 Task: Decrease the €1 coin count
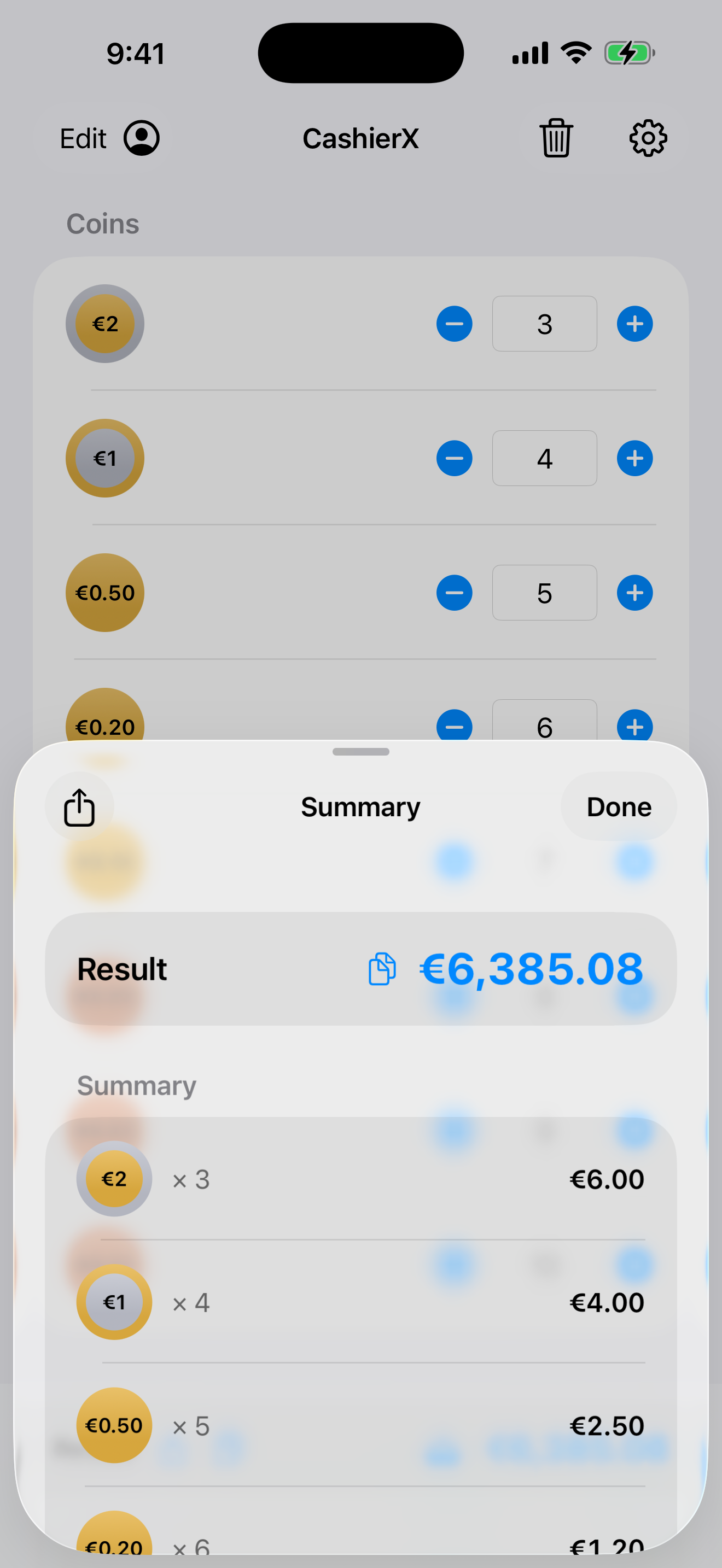(x=454, y=458)
